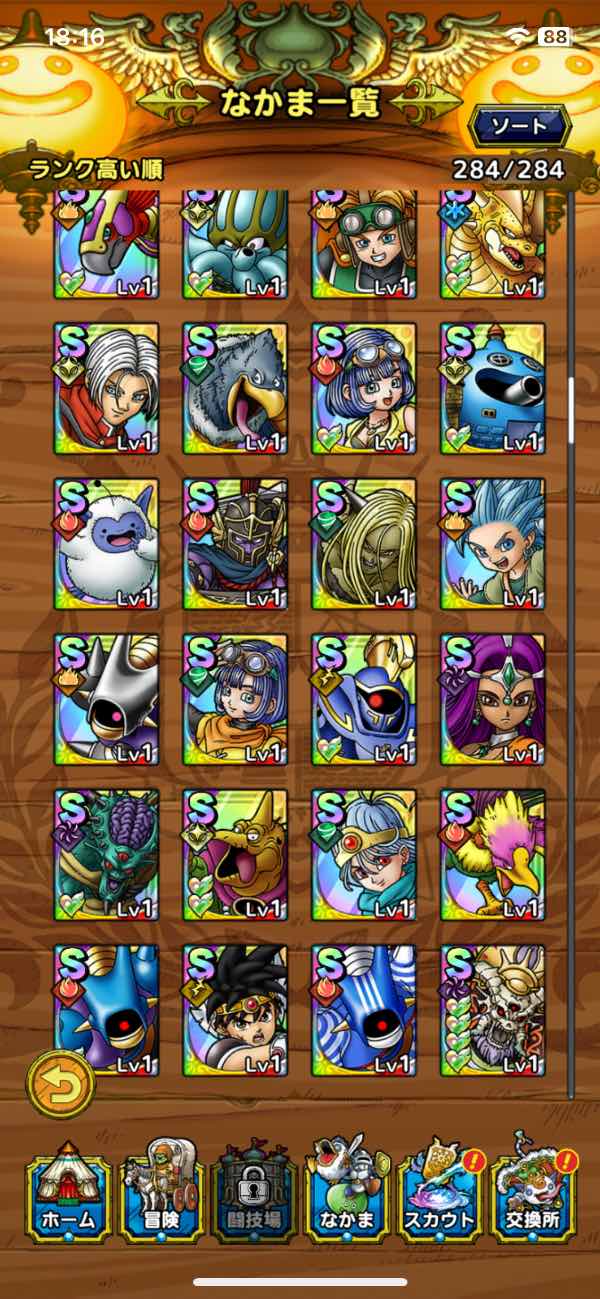
Task: Select the yellow-crested bird monster card
Action: pyautogui.click(x=494, y=855)
